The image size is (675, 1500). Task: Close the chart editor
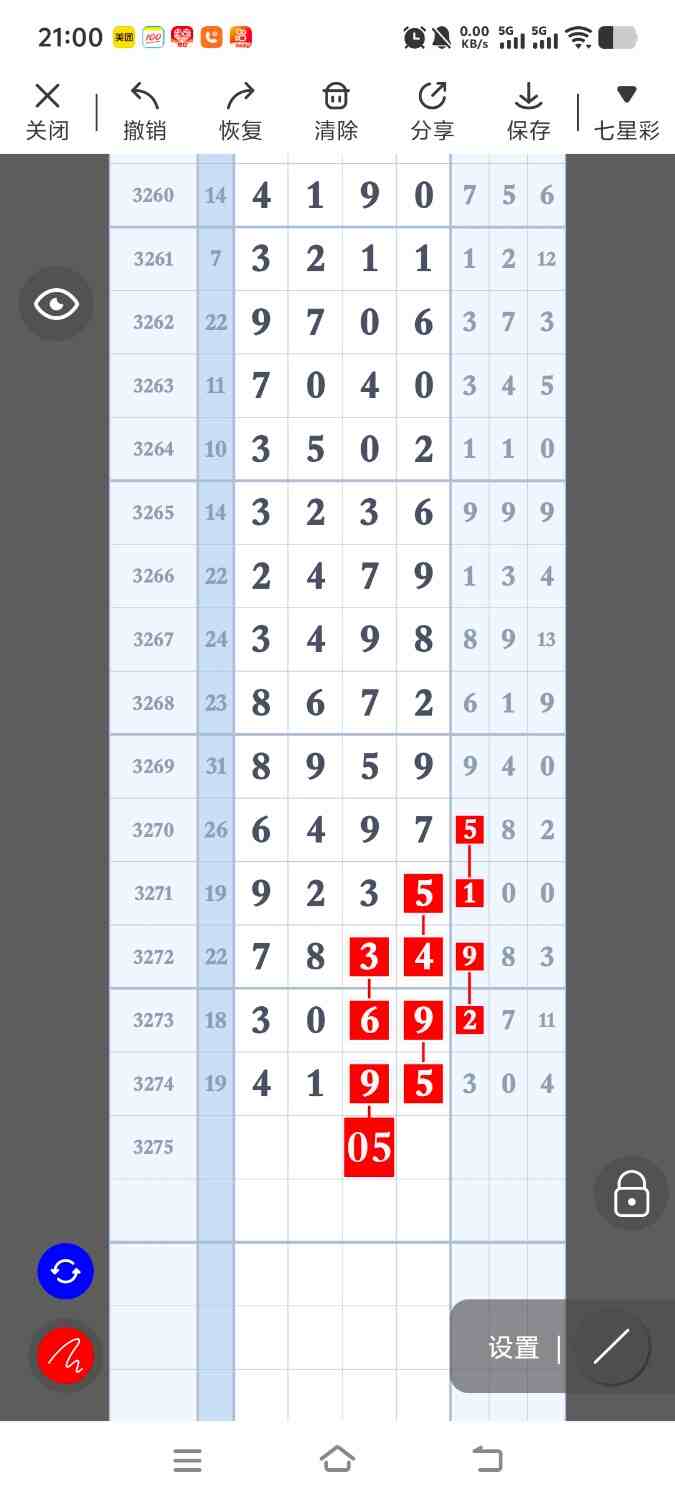pos(47,110)
